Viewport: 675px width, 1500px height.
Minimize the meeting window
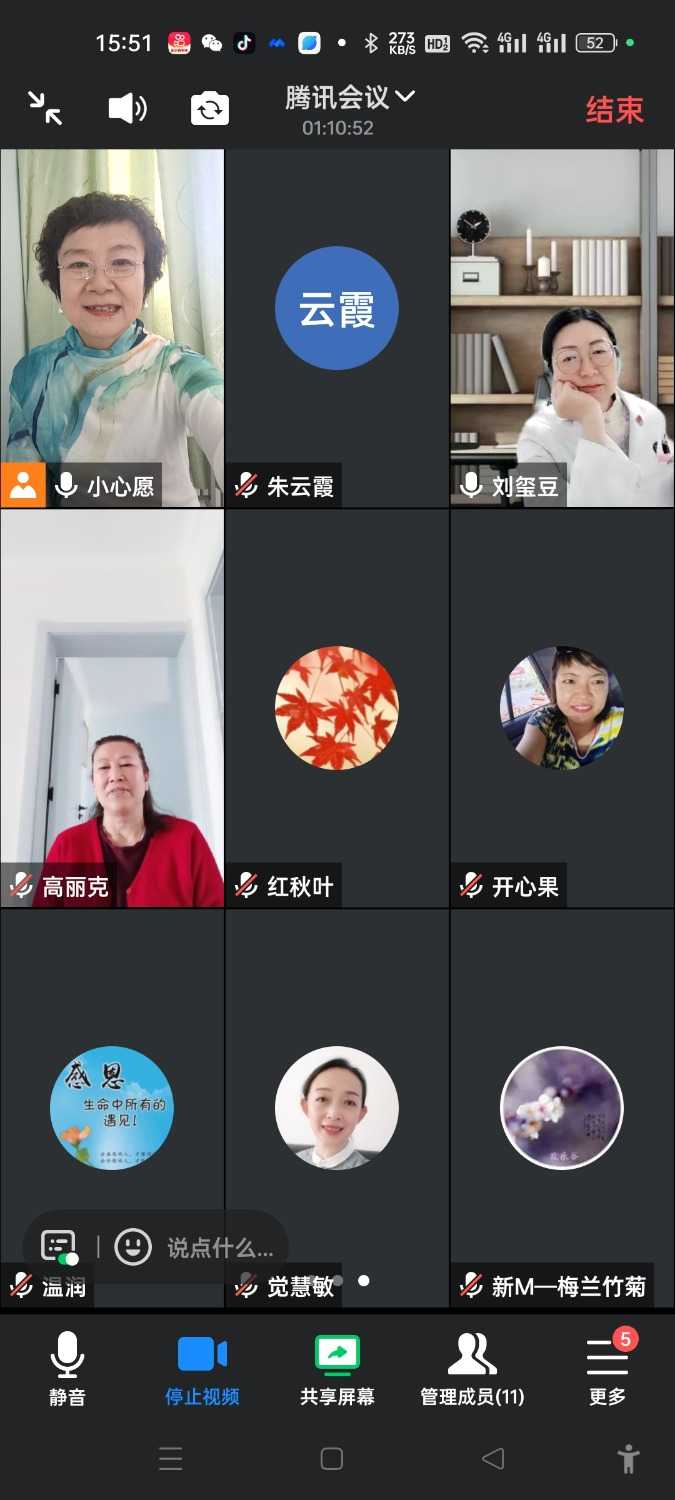tap(45, 108)
